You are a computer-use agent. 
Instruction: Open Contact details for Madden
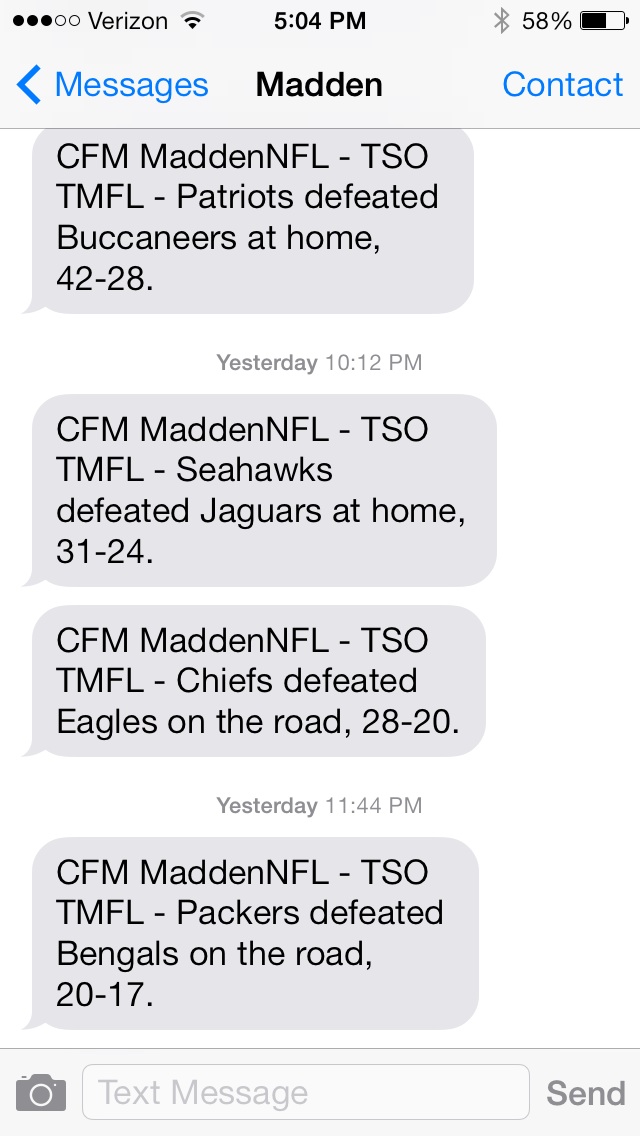562,85
